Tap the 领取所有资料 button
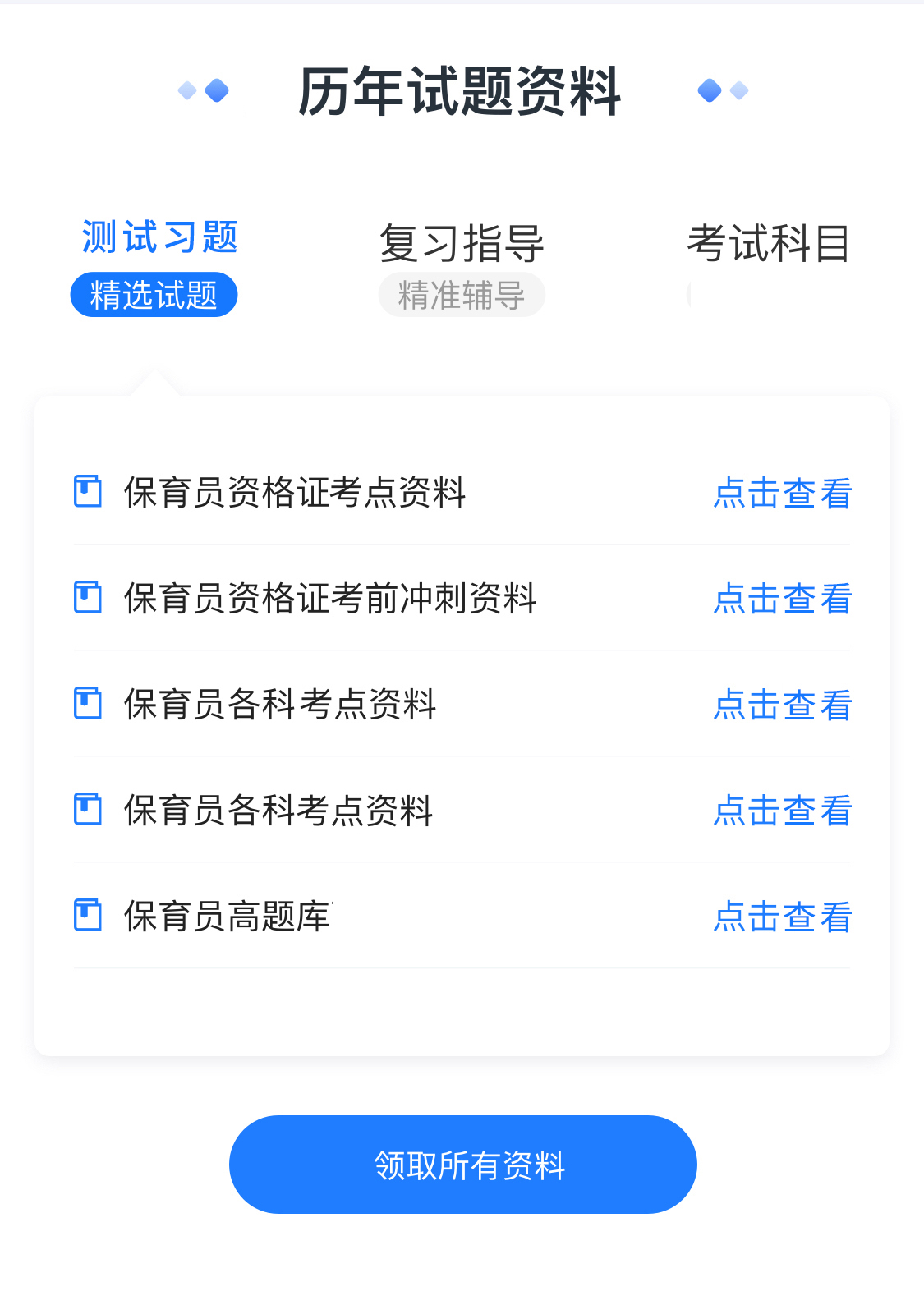924x1305 pixels. click(x=462, y=1164)
